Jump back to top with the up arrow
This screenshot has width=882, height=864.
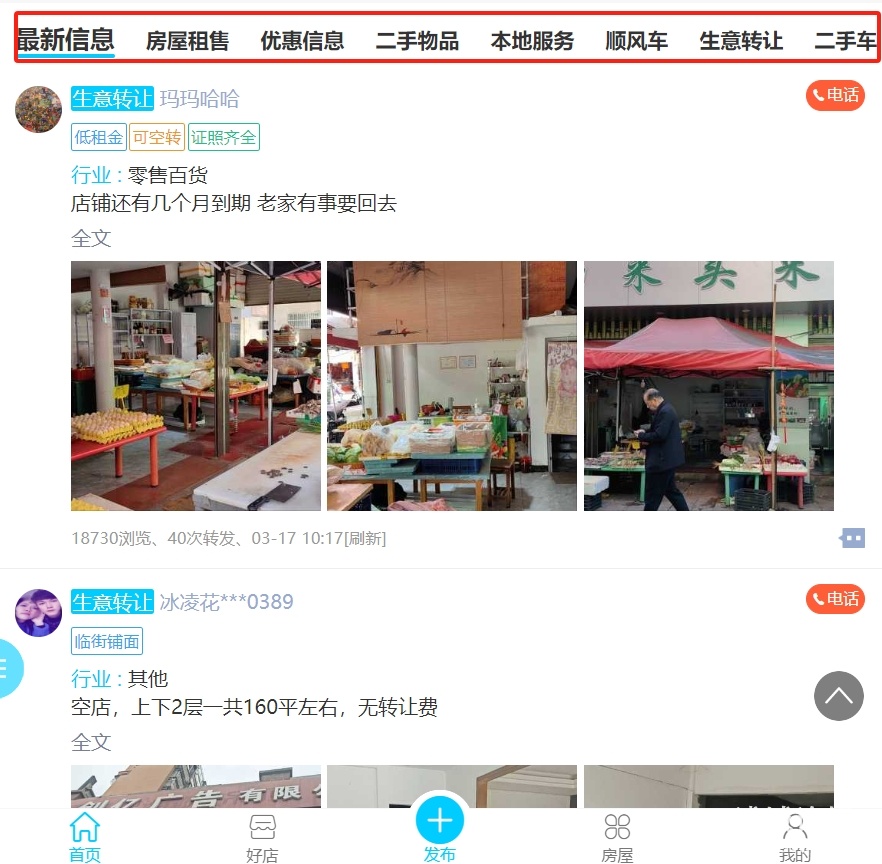838,696
